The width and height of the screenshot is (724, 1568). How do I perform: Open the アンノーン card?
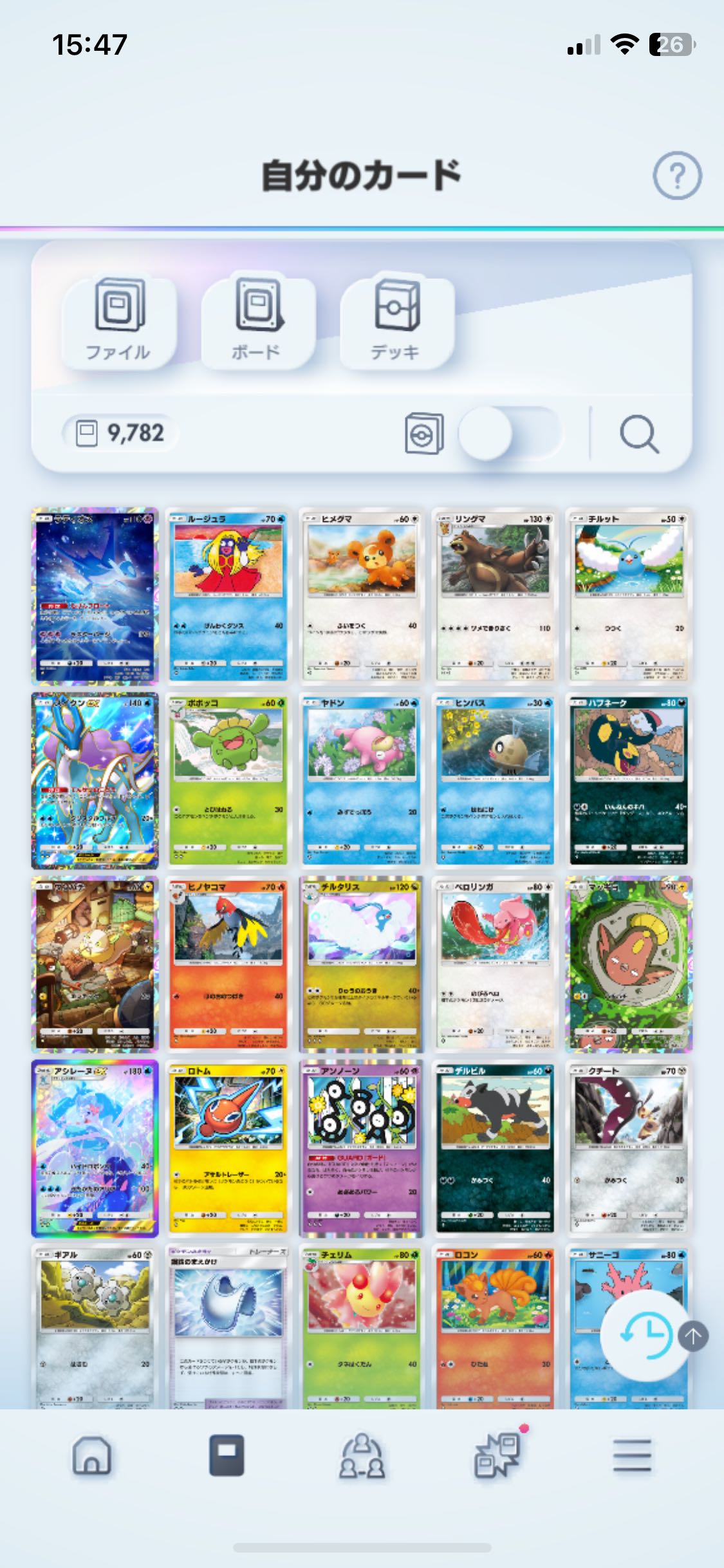point(362,1148)
